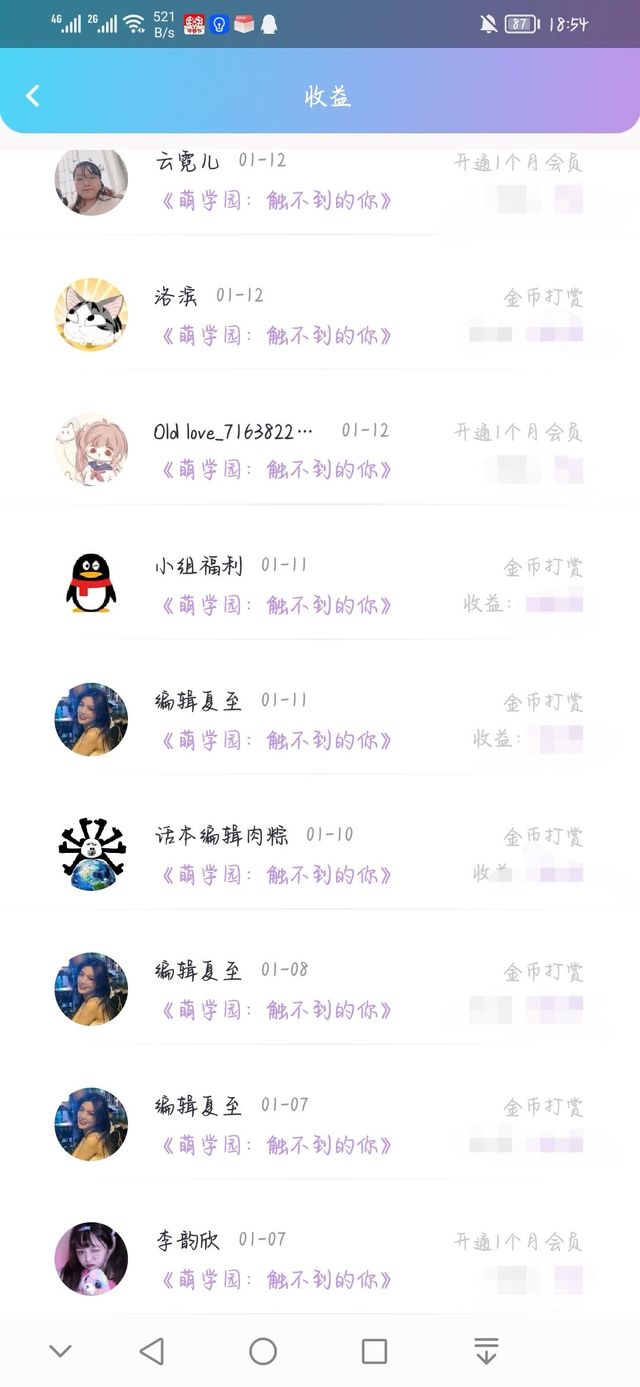Open 话本编辑肉粽's 01-10 reward entry

coord(320,856)
